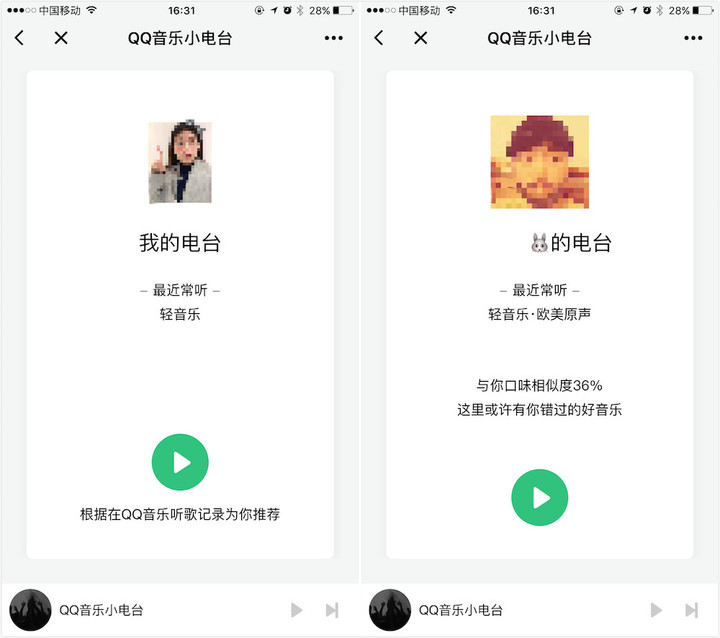
Task: Skip to next track below 相似度36% card
Action: [691, 610]
